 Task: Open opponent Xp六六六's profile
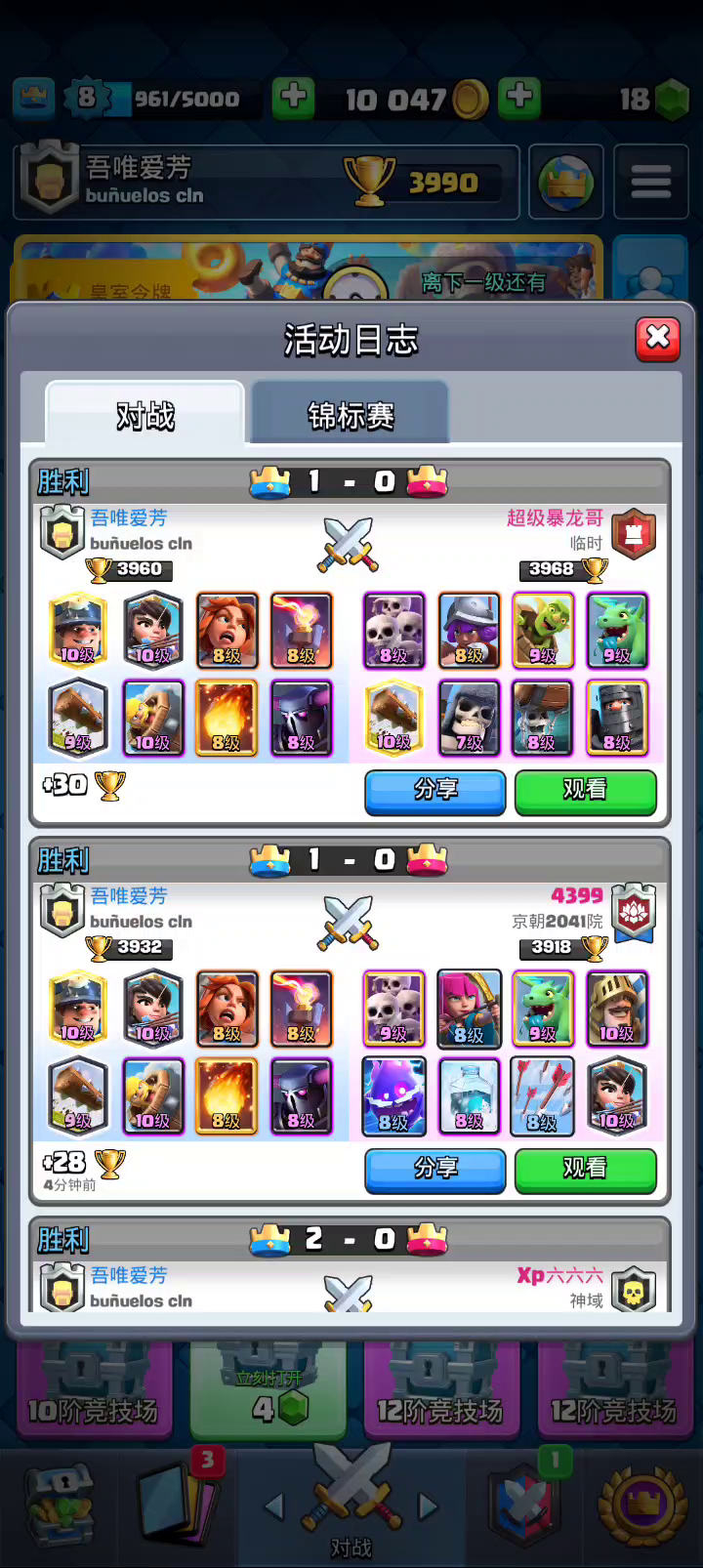(x=559, y=1275)
